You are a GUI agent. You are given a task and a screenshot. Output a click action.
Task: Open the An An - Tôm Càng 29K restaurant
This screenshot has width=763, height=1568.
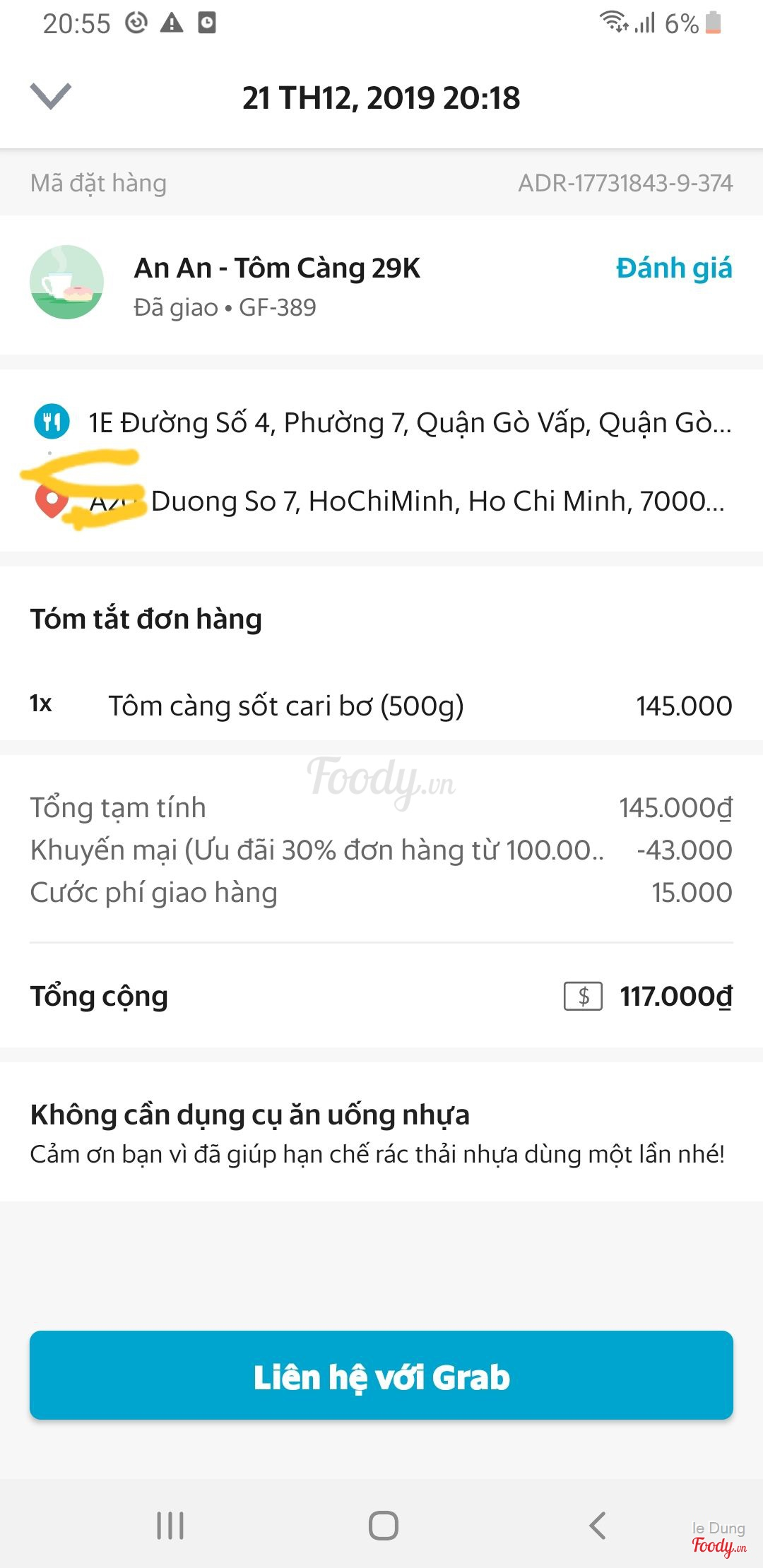click(x=277, y=269)
